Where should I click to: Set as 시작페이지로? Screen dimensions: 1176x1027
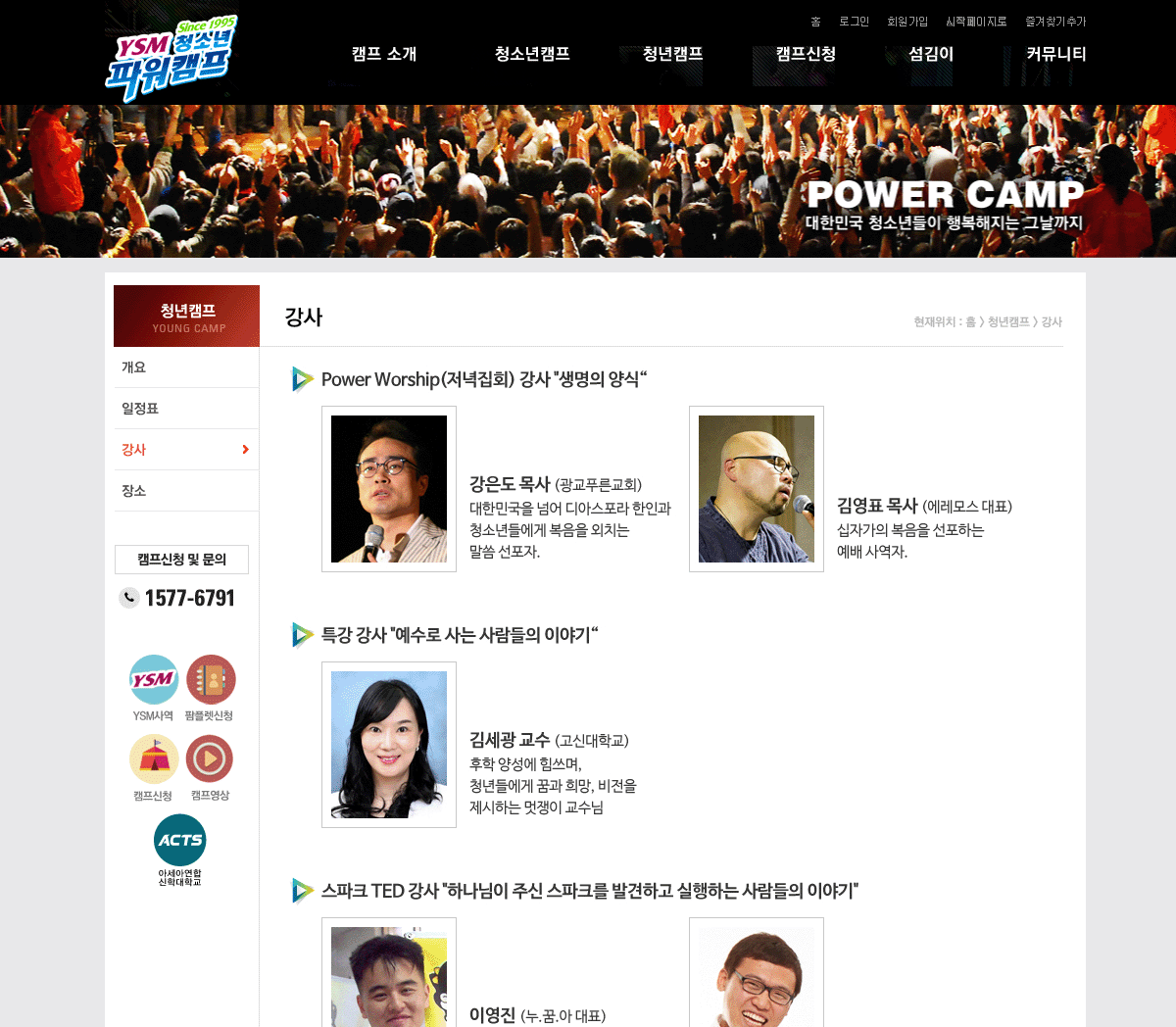pyautogui.click(x=976, y=22)
